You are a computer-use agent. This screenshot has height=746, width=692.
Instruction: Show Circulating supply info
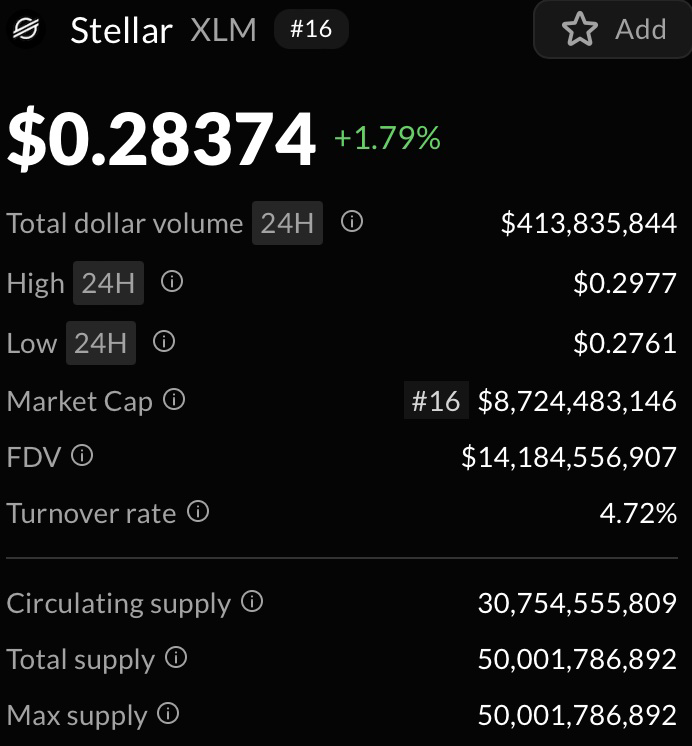pos(253,602)
